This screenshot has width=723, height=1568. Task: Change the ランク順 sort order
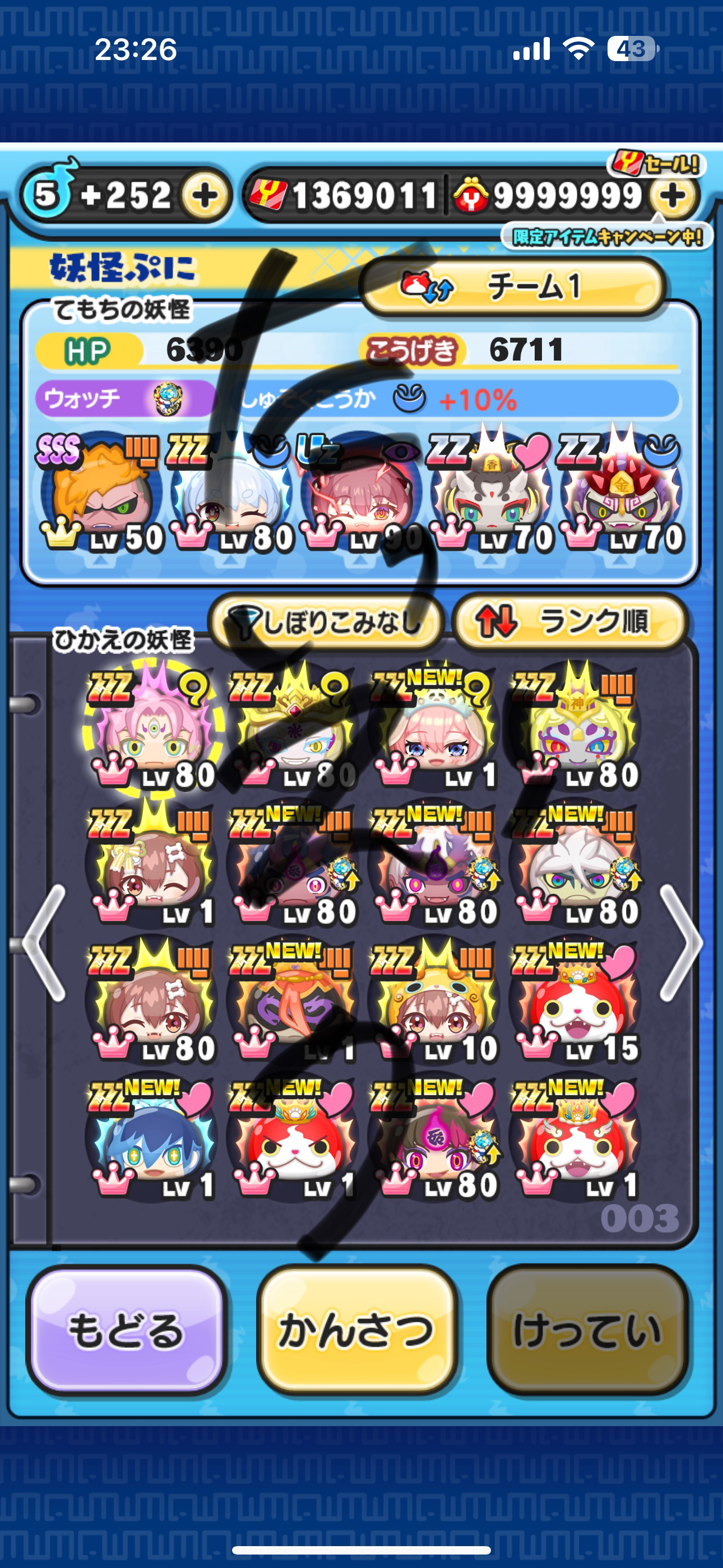569,622
